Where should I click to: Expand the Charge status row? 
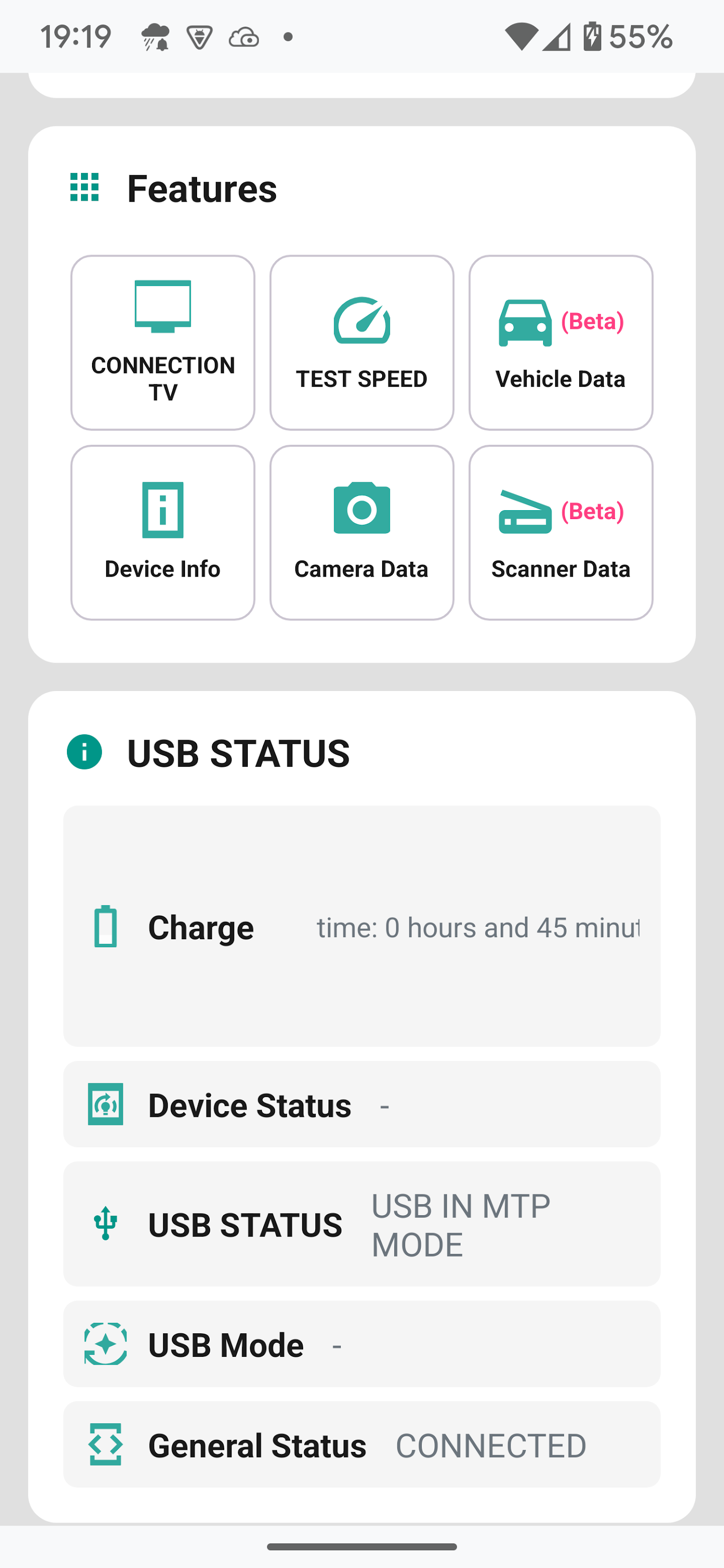(x=362, y=927)
